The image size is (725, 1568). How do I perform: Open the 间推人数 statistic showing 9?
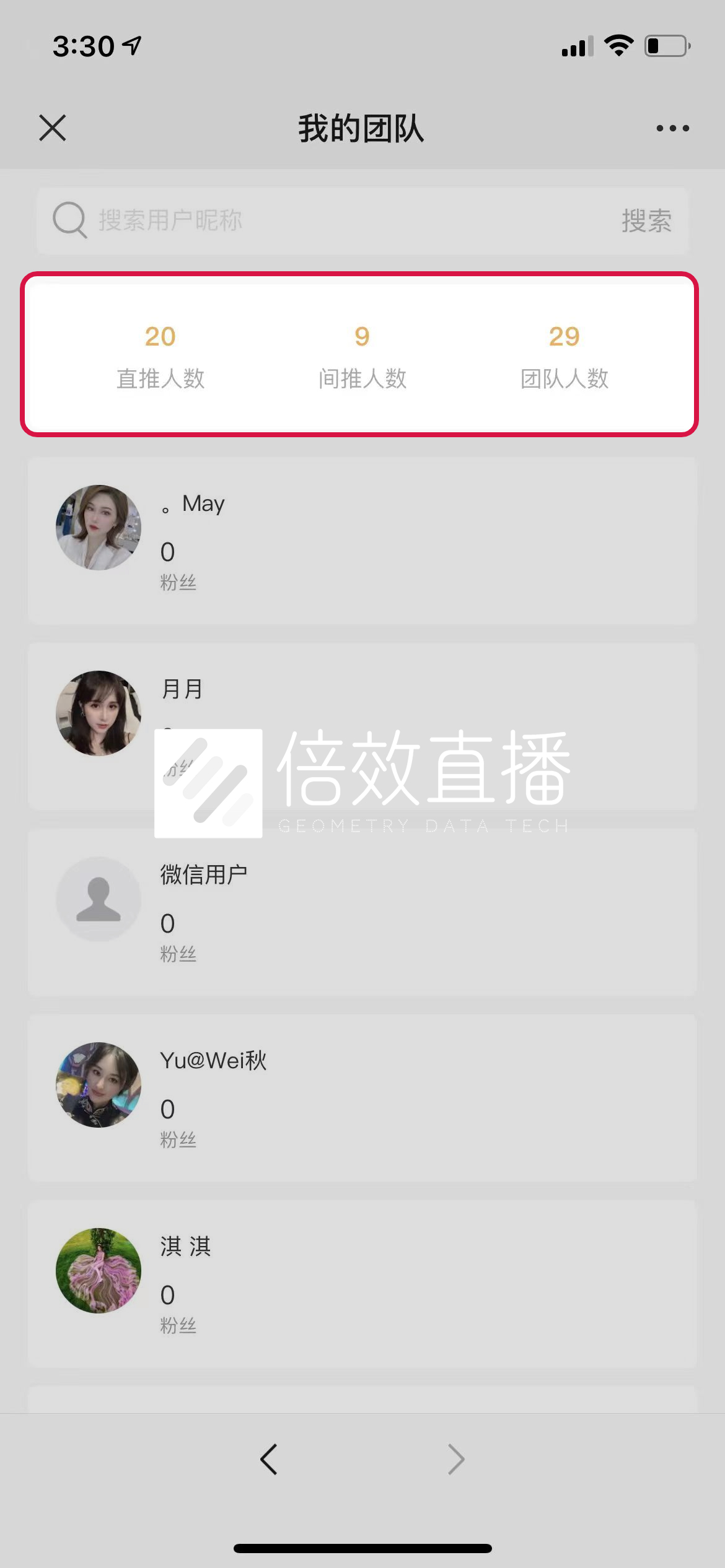(x=362, y=356)
